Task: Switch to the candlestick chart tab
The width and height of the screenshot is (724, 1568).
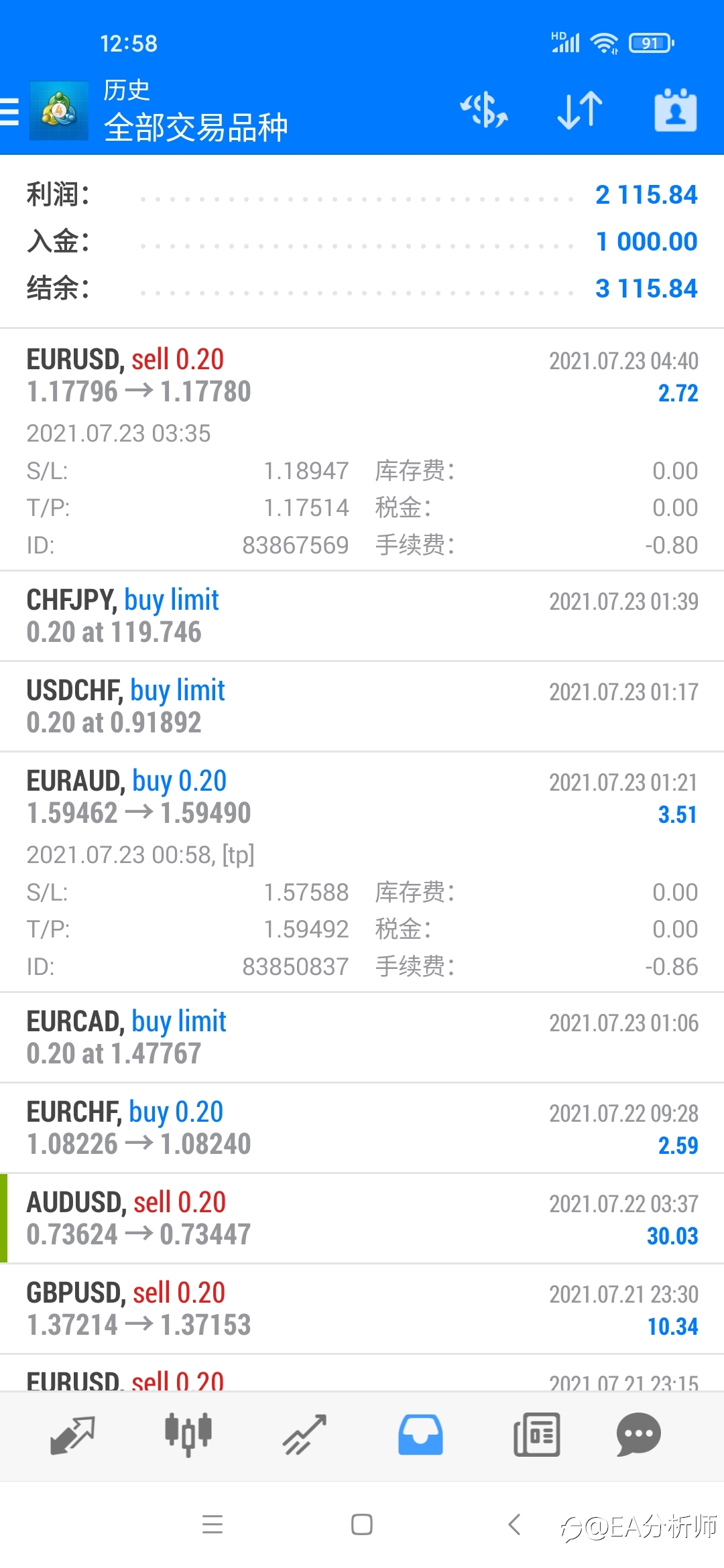Action: [x=188, y=1435]
